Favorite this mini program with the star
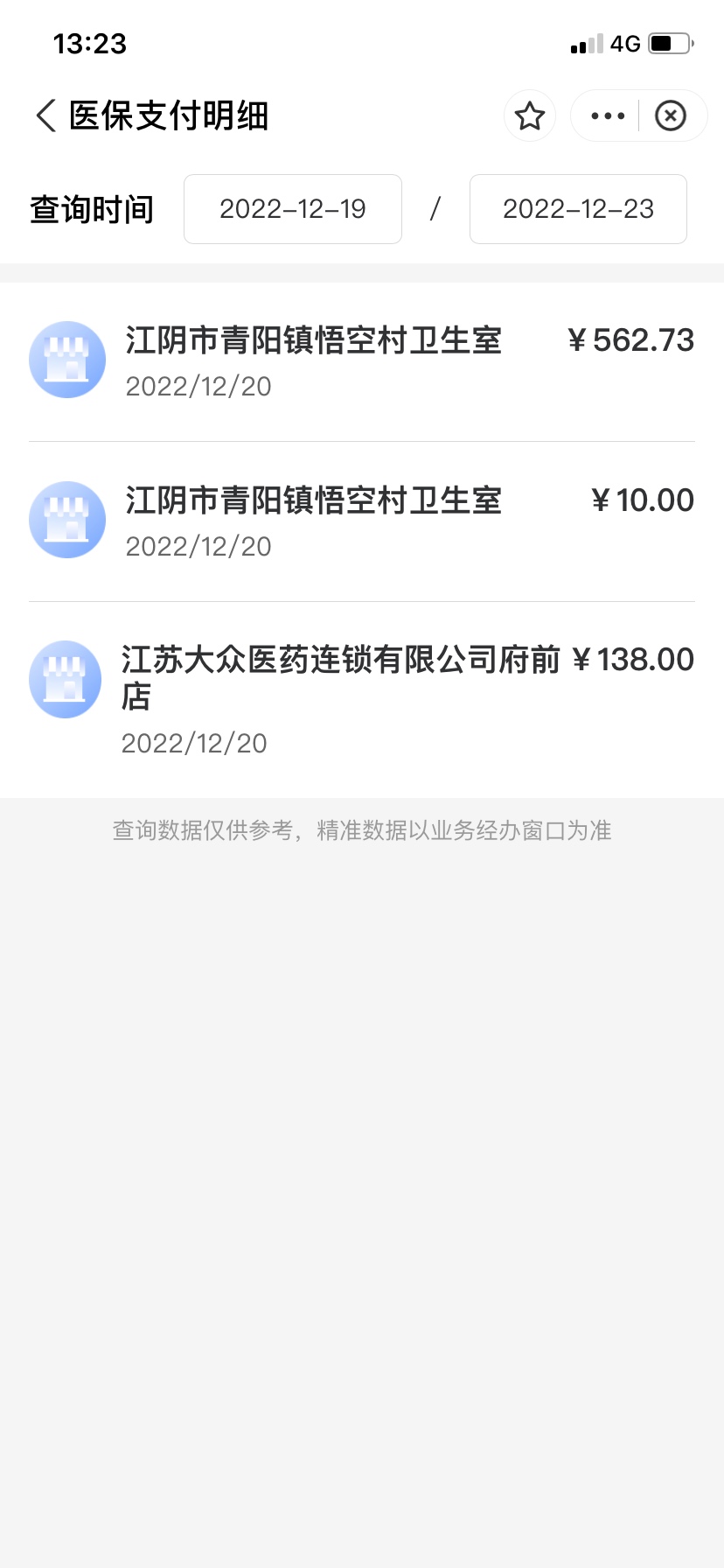 point(530,116)
